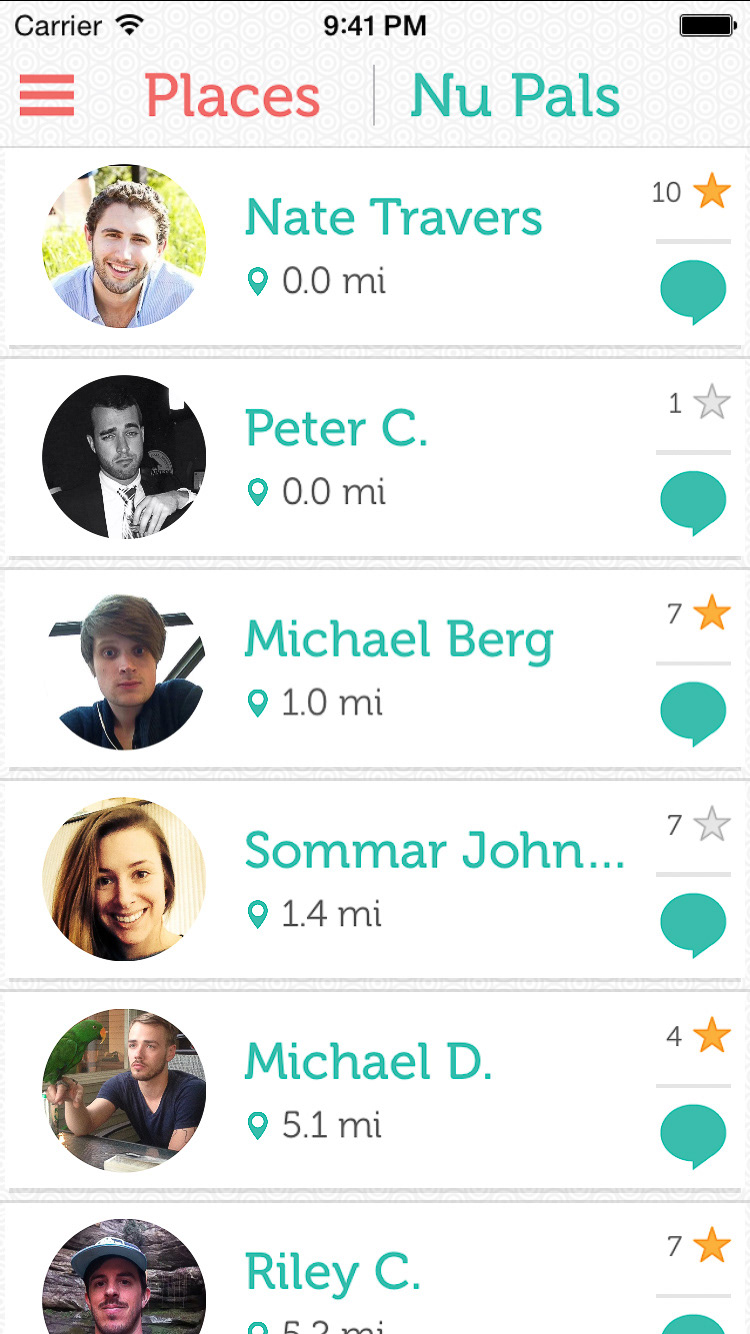This screenshot has width=750, height=1334.
Task: Switch to the Places tab
Action: [232, 97]
